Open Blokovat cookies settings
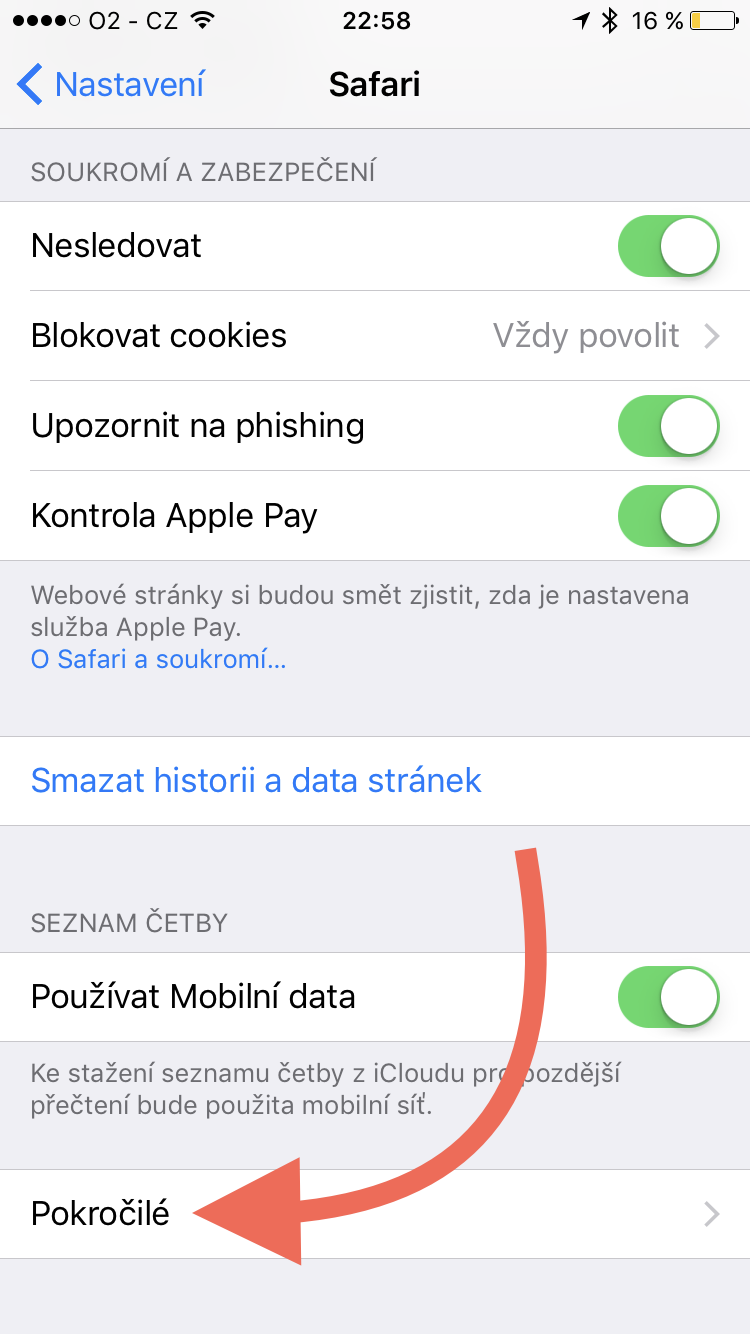 375,336
